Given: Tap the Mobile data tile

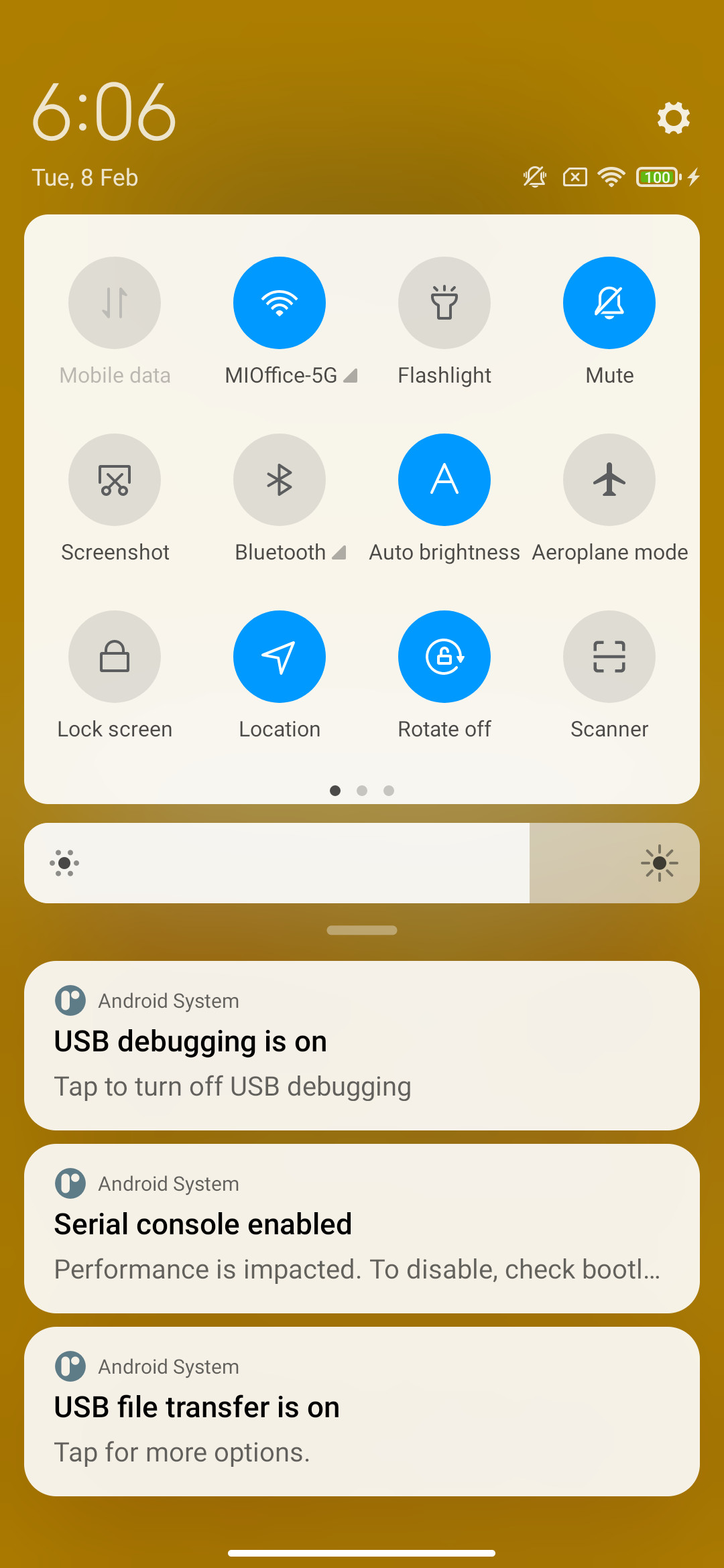Looking at the screenshot, I should (115, 303).
